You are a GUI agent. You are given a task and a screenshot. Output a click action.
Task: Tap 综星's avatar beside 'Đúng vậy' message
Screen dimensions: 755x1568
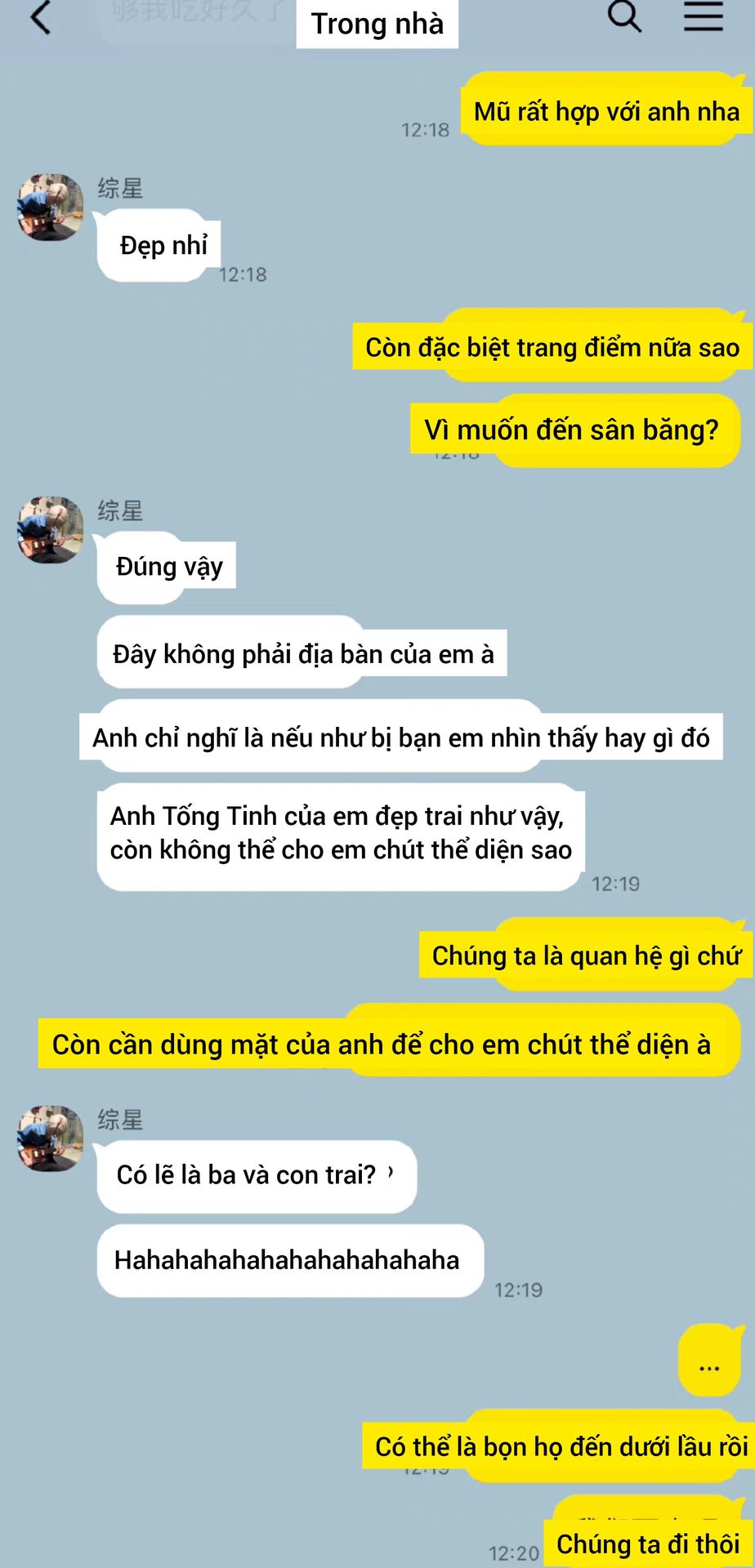coord(51,529)
